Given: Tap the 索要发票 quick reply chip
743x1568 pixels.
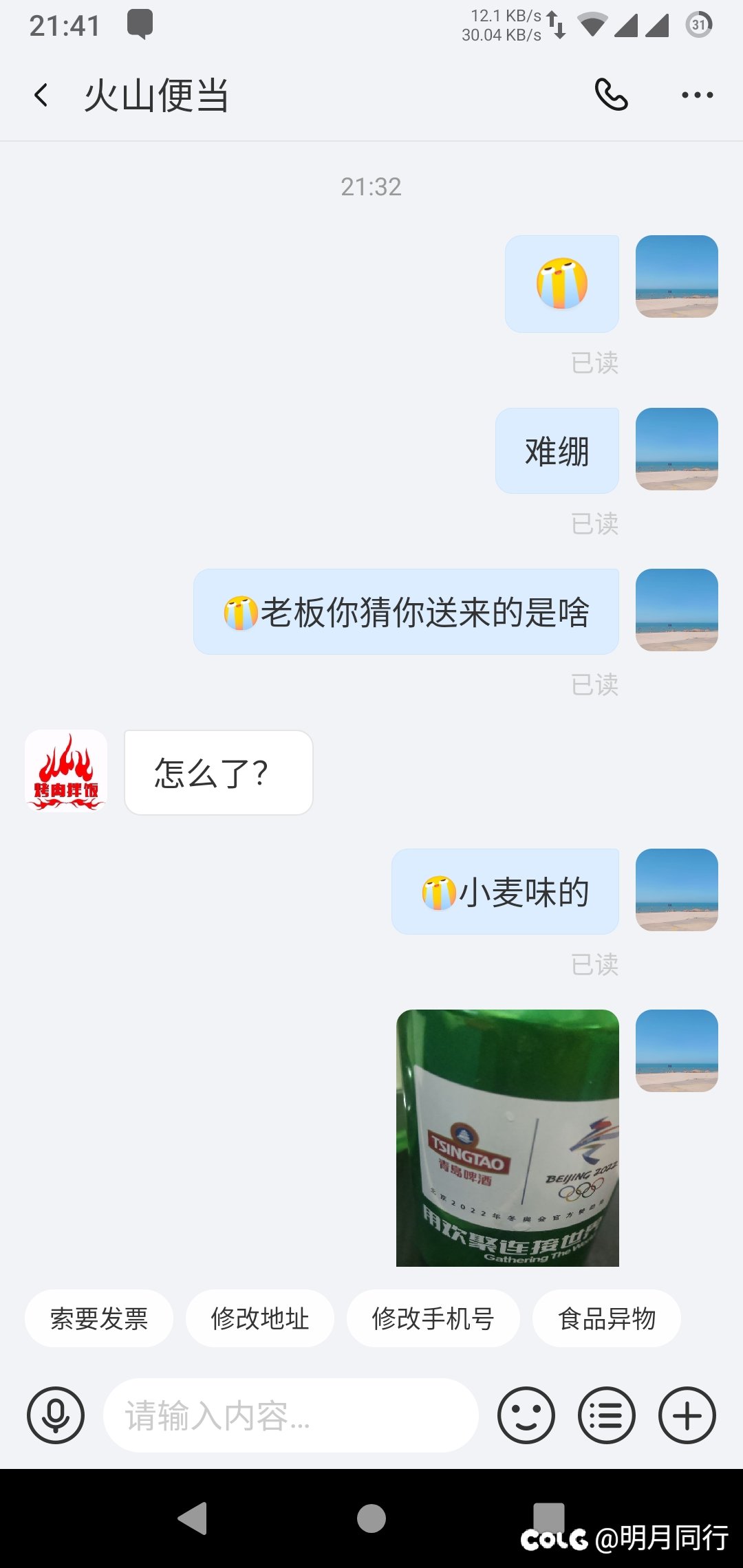Looking at the screenshot, I should click(99, 1318).
